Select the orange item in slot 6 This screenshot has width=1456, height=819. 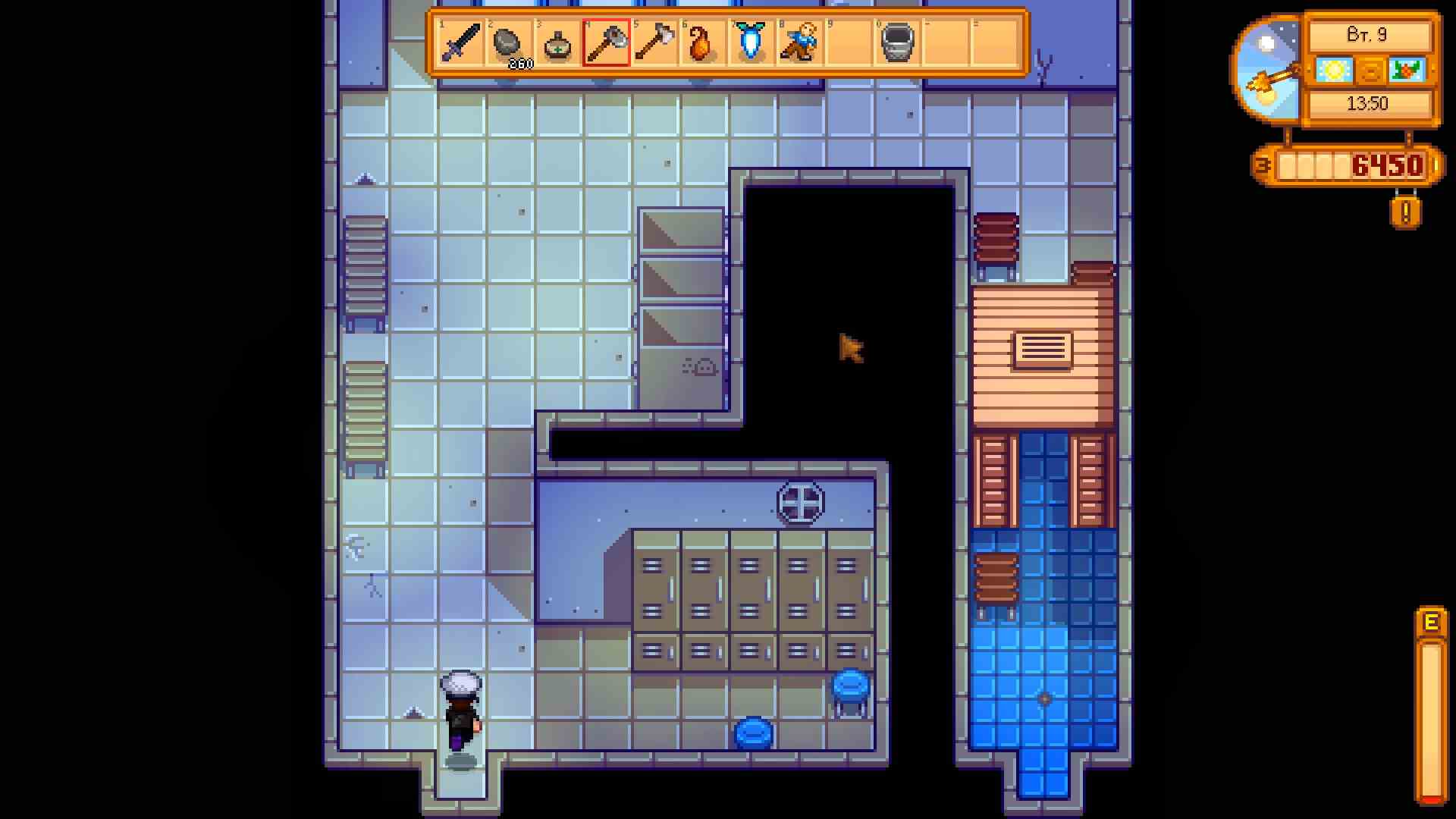[703, 42]
